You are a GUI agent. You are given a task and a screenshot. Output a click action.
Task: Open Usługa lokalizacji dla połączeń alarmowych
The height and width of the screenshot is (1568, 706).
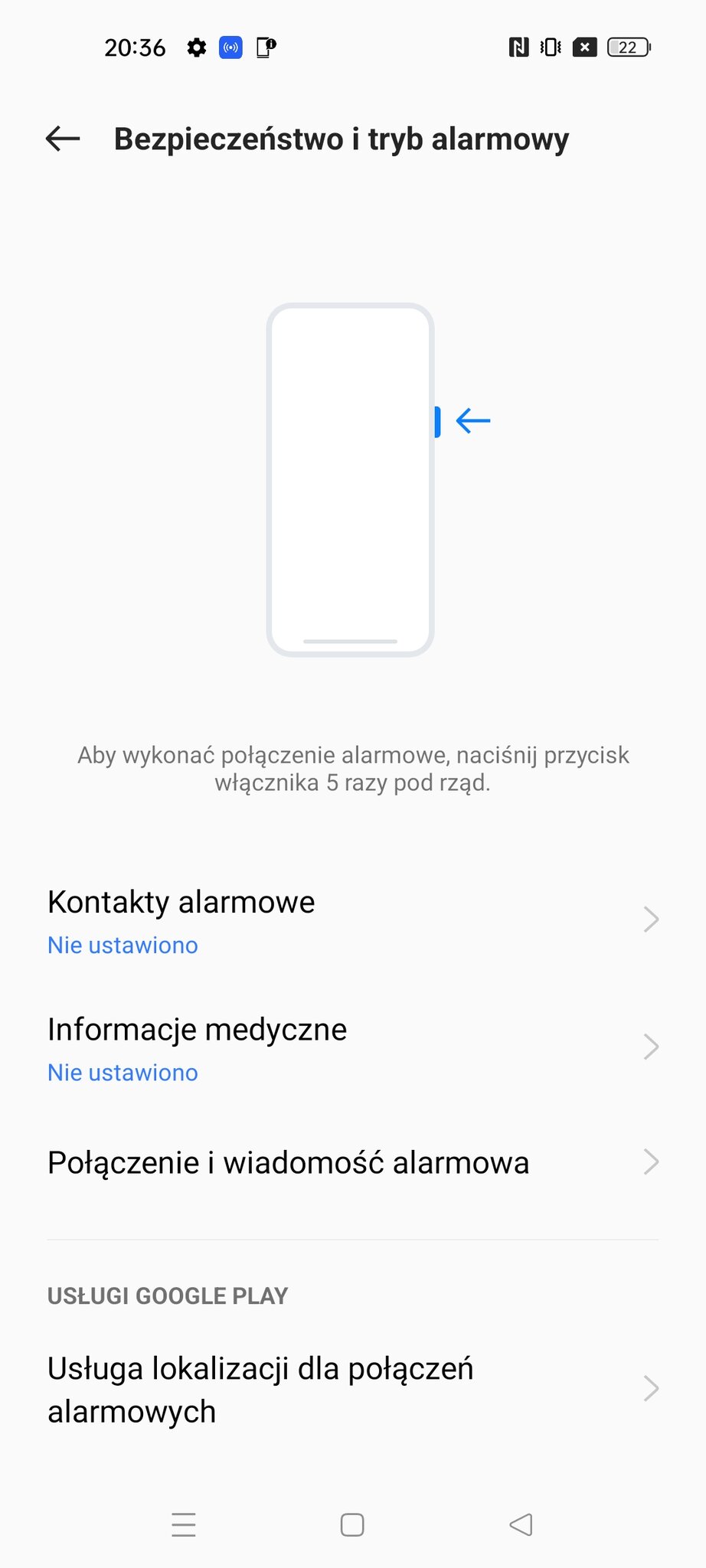click(x=352, y=1389)
